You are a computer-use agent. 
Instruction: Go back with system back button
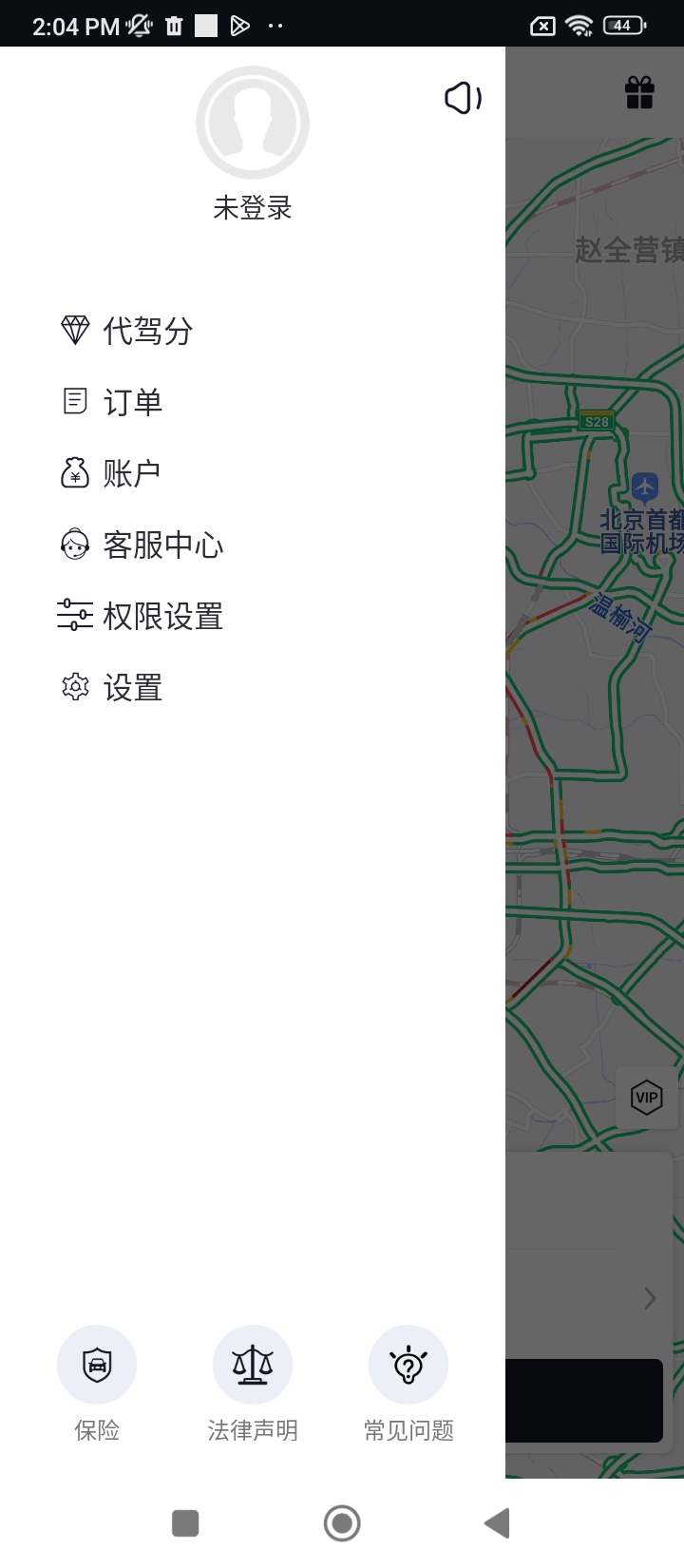tap(497, 1522)
